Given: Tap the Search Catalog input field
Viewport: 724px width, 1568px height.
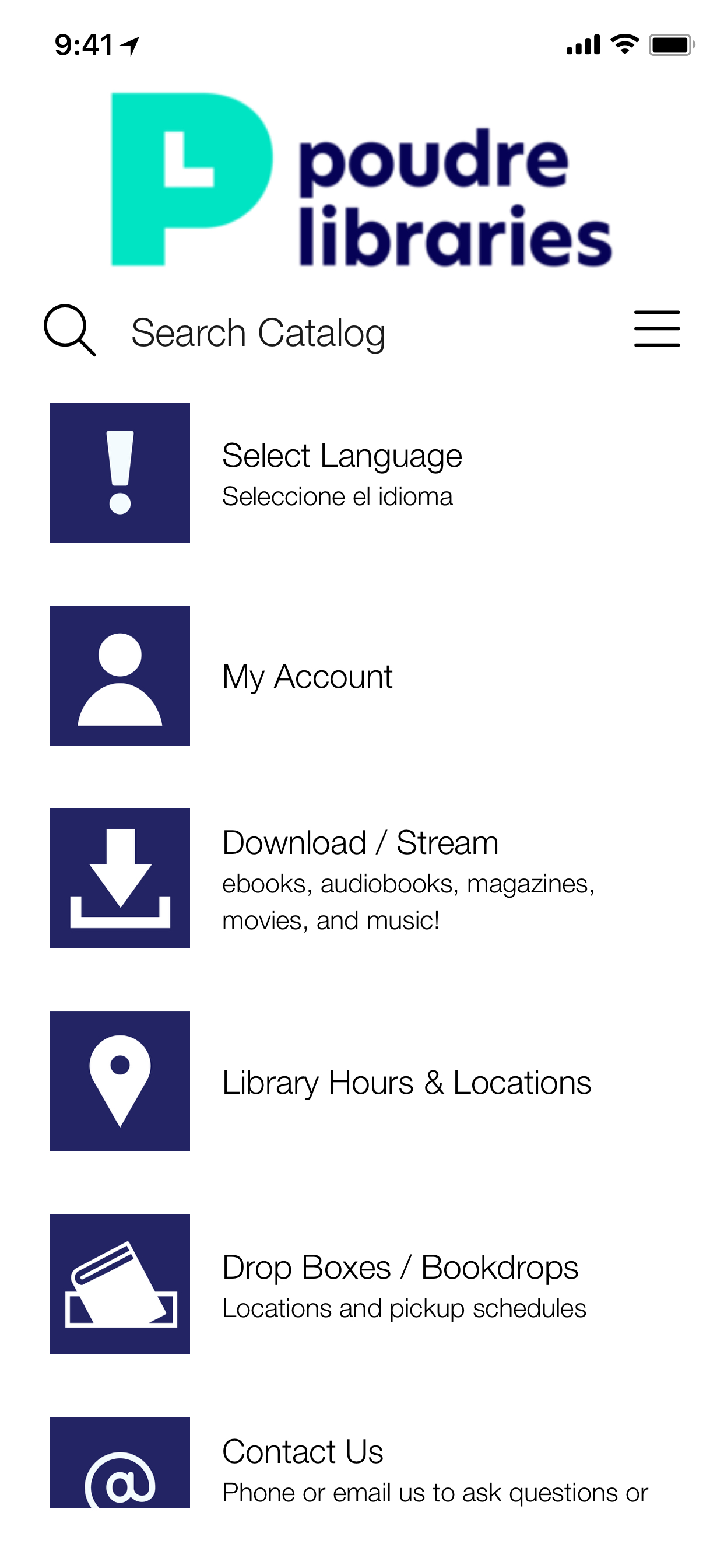Looking at the screenshot, I should (x=259, y=332).
